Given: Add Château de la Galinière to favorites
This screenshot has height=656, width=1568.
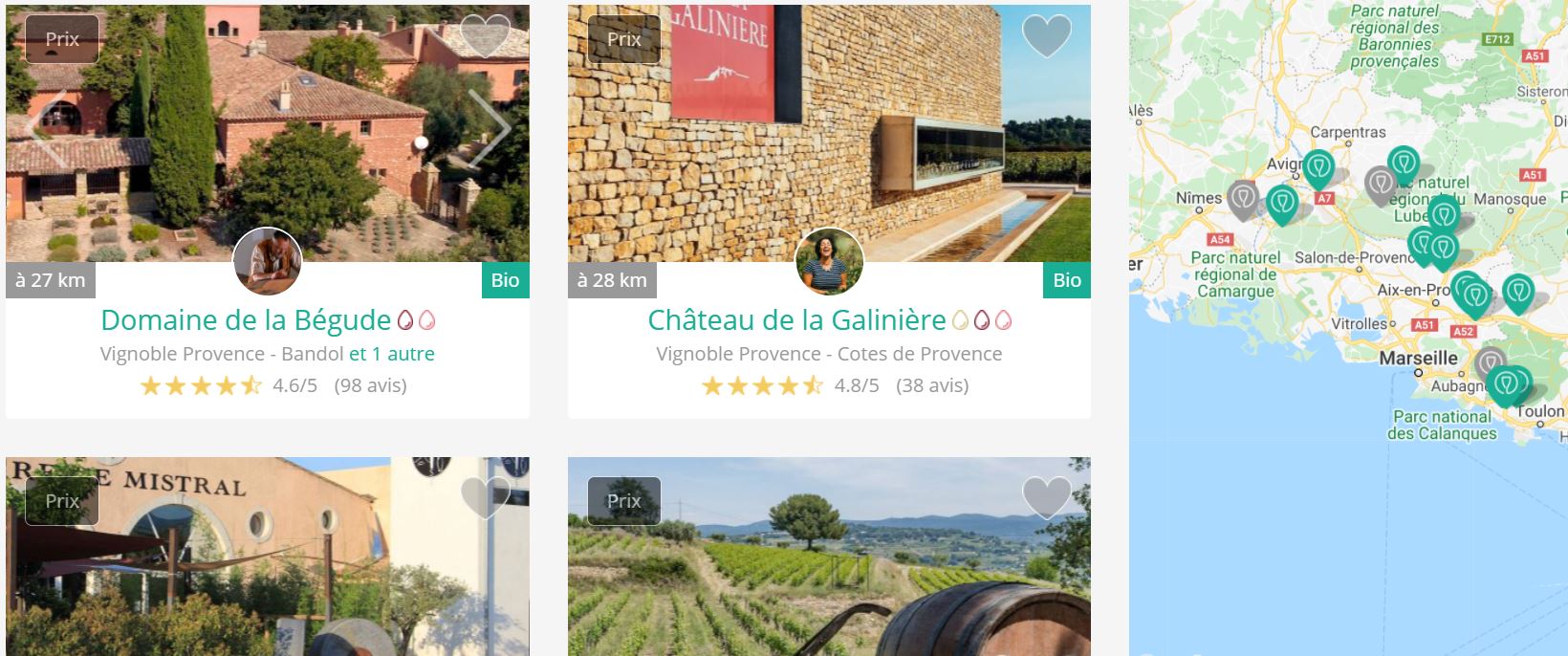Looking at the screenshot, I should [1047, 35].
